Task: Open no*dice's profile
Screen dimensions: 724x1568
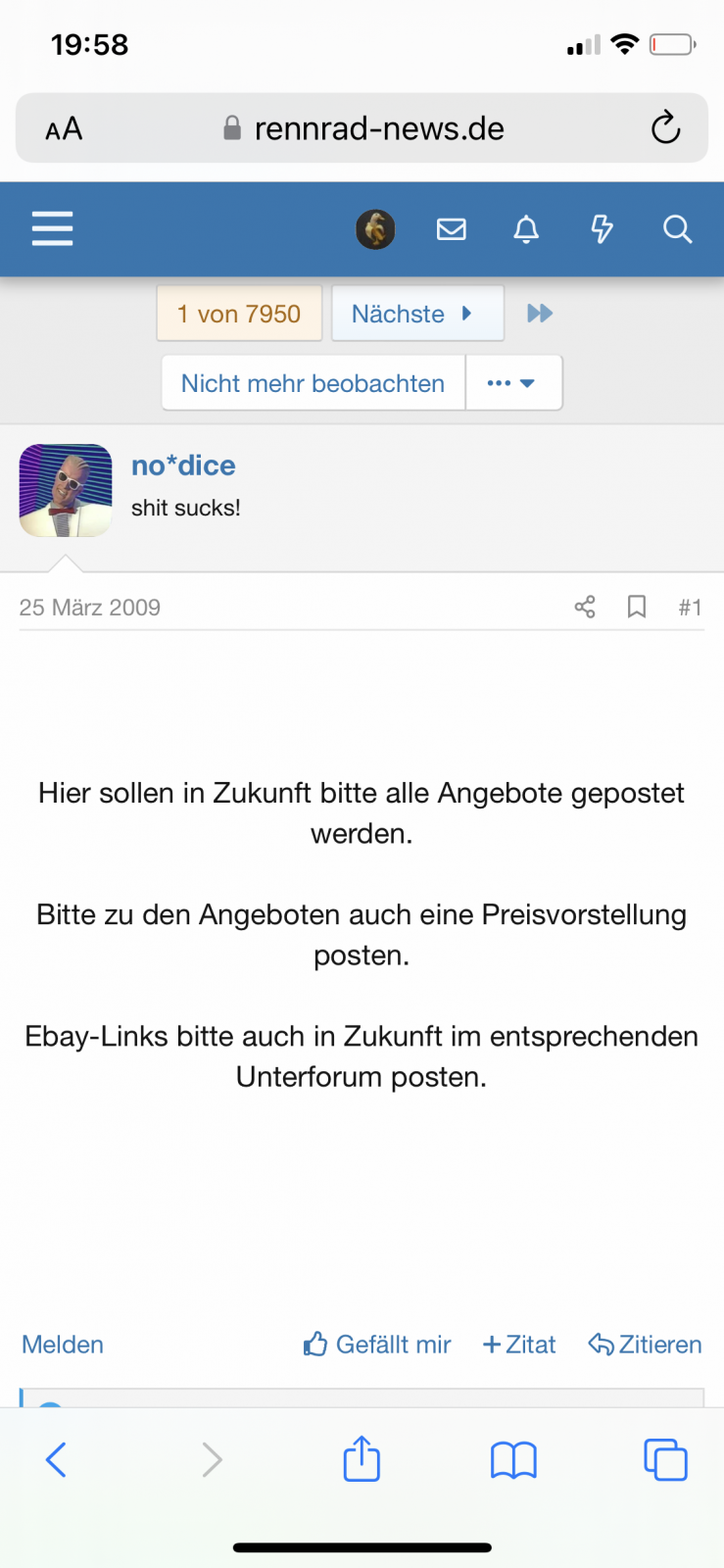Action: [183, 465]
